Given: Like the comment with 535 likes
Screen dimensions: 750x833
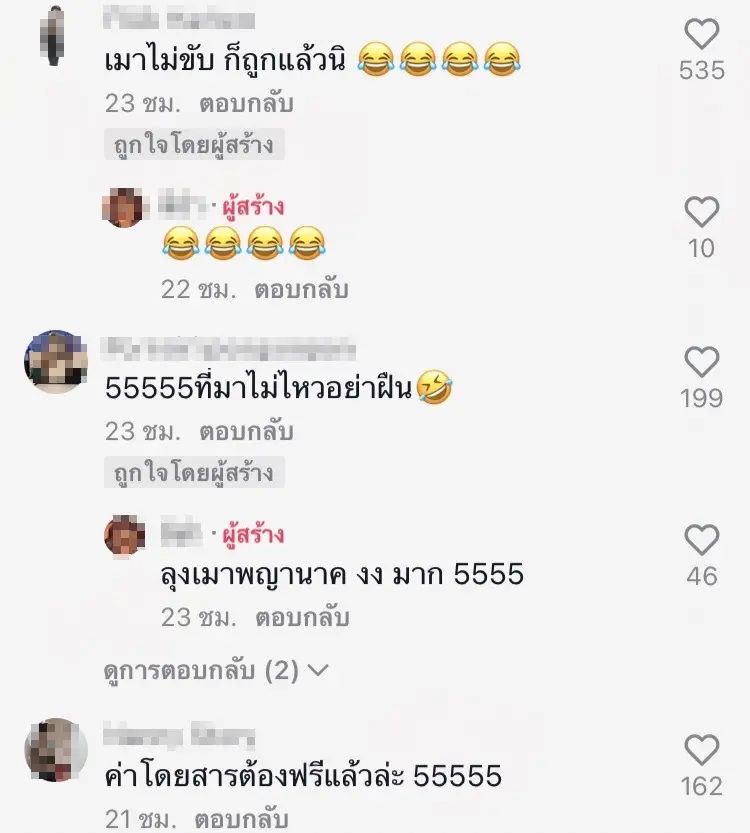Looking at the screenshot, I should (x=702, y=35).
